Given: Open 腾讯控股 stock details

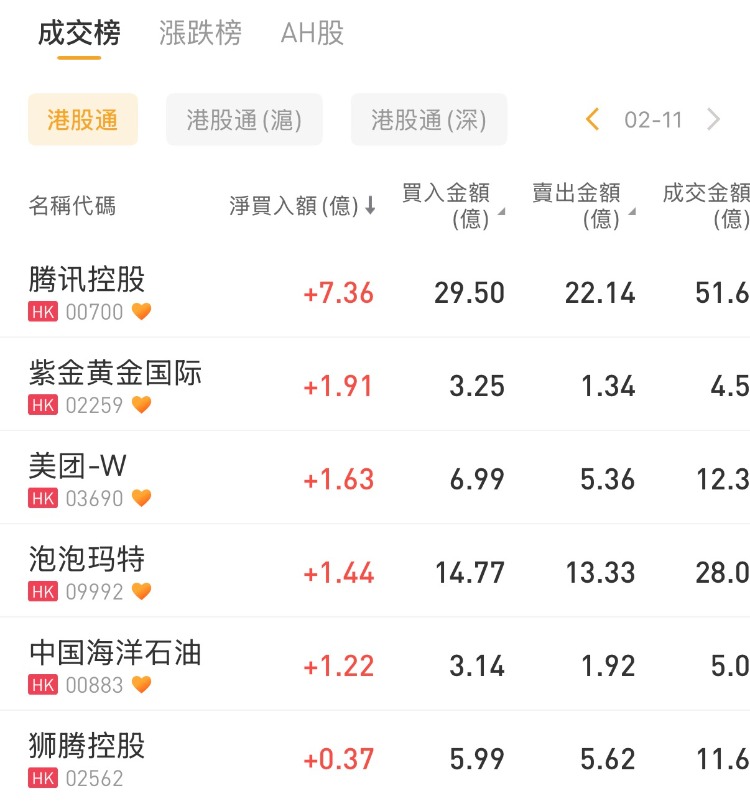Looking at the screenshot, I should click(x=87, y=279).
